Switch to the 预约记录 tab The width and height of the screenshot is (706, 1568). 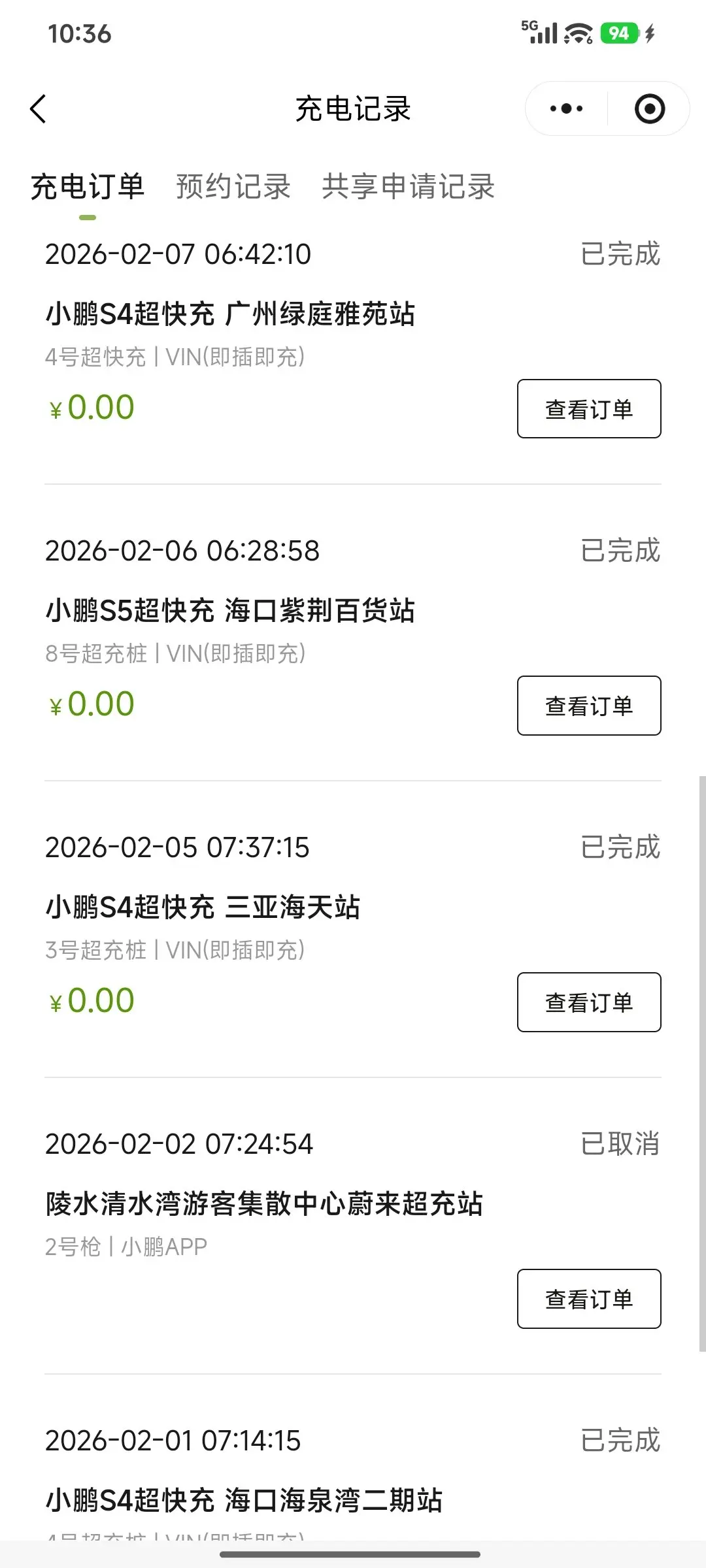click(x=233, y=187)
